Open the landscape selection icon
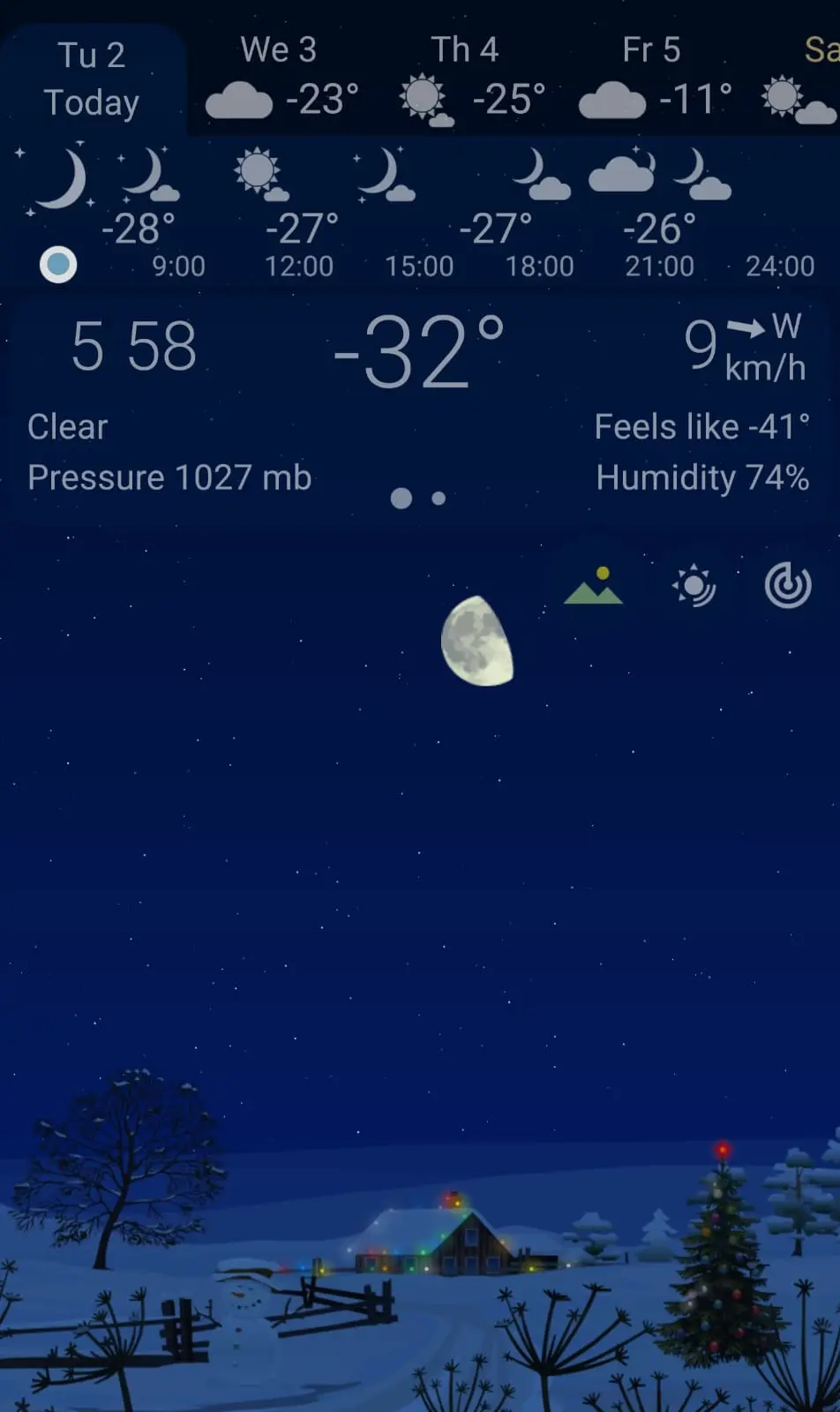Viewport: 840px width, 1412px height. tap(593, 587)
